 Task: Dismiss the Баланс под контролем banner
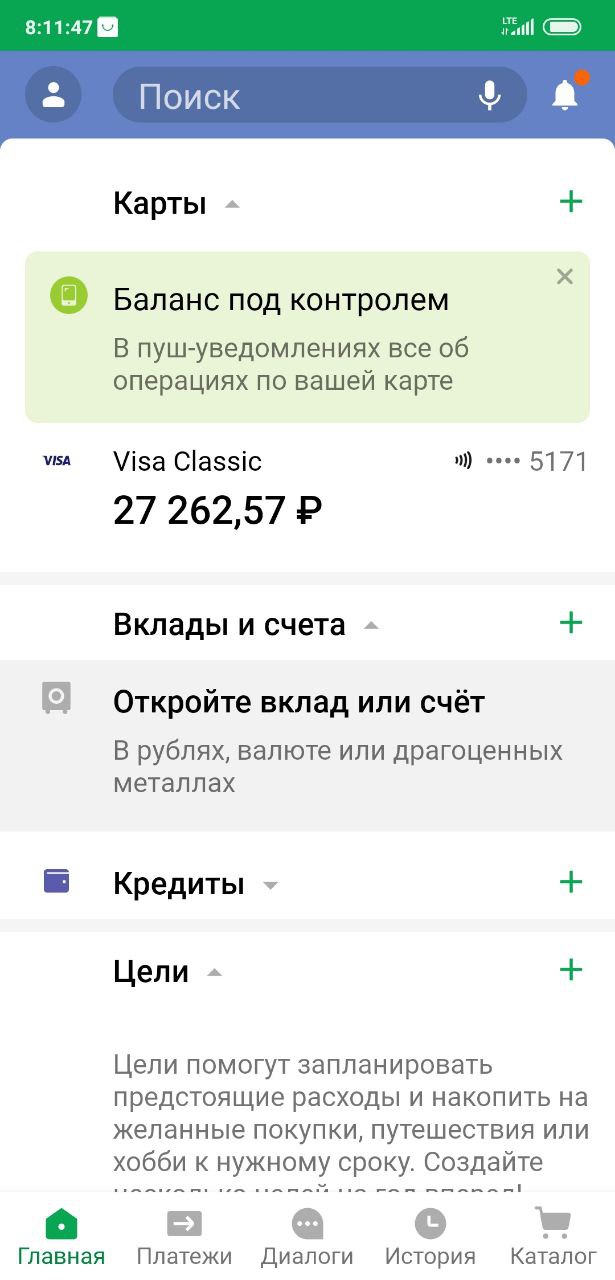(x=565, y=277)
